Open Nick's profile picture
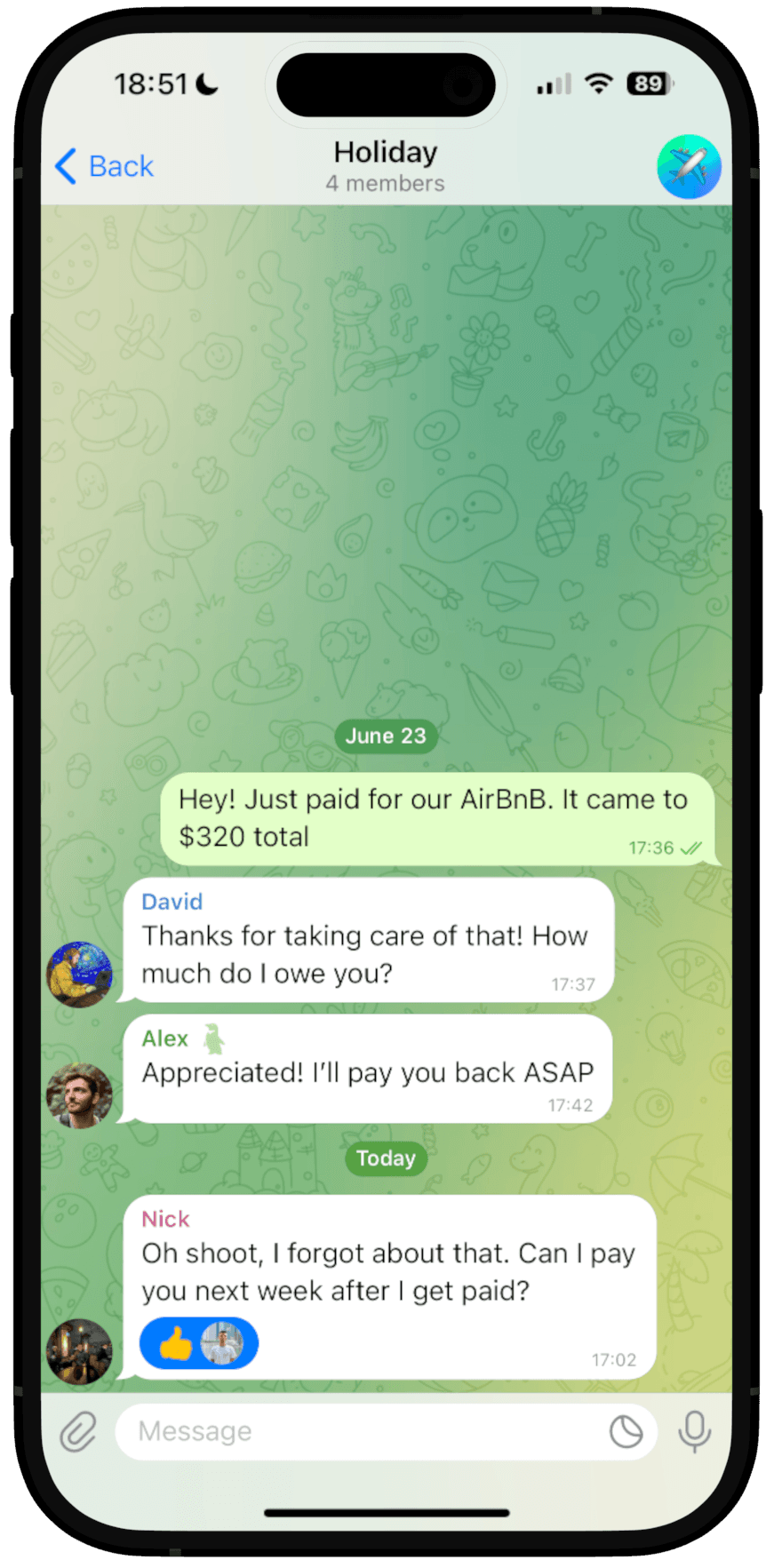766x1568 pixels. 80,1351
